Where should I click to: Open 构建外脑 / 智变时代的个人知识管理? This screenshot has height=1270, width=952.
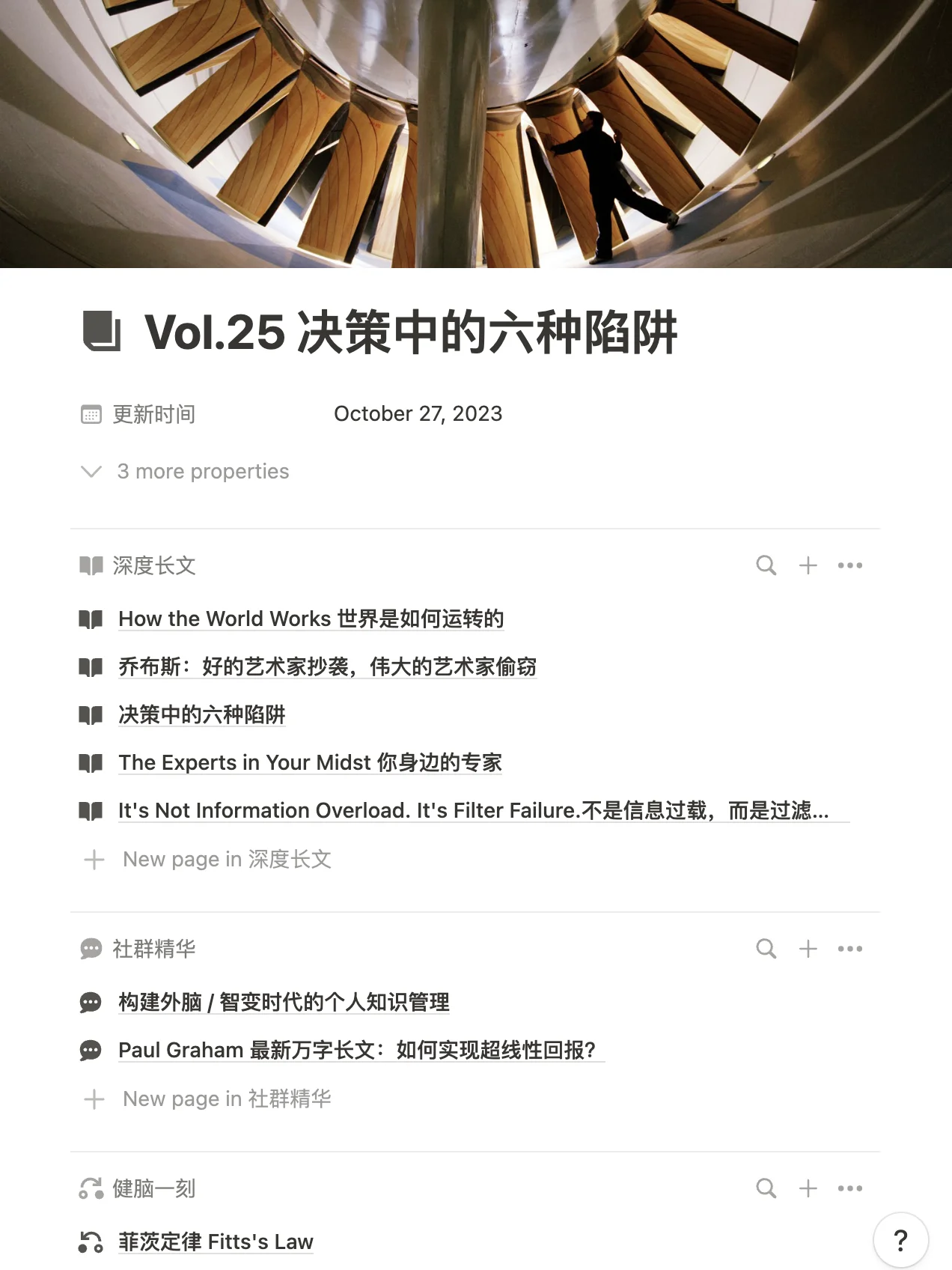point(284,1003)
